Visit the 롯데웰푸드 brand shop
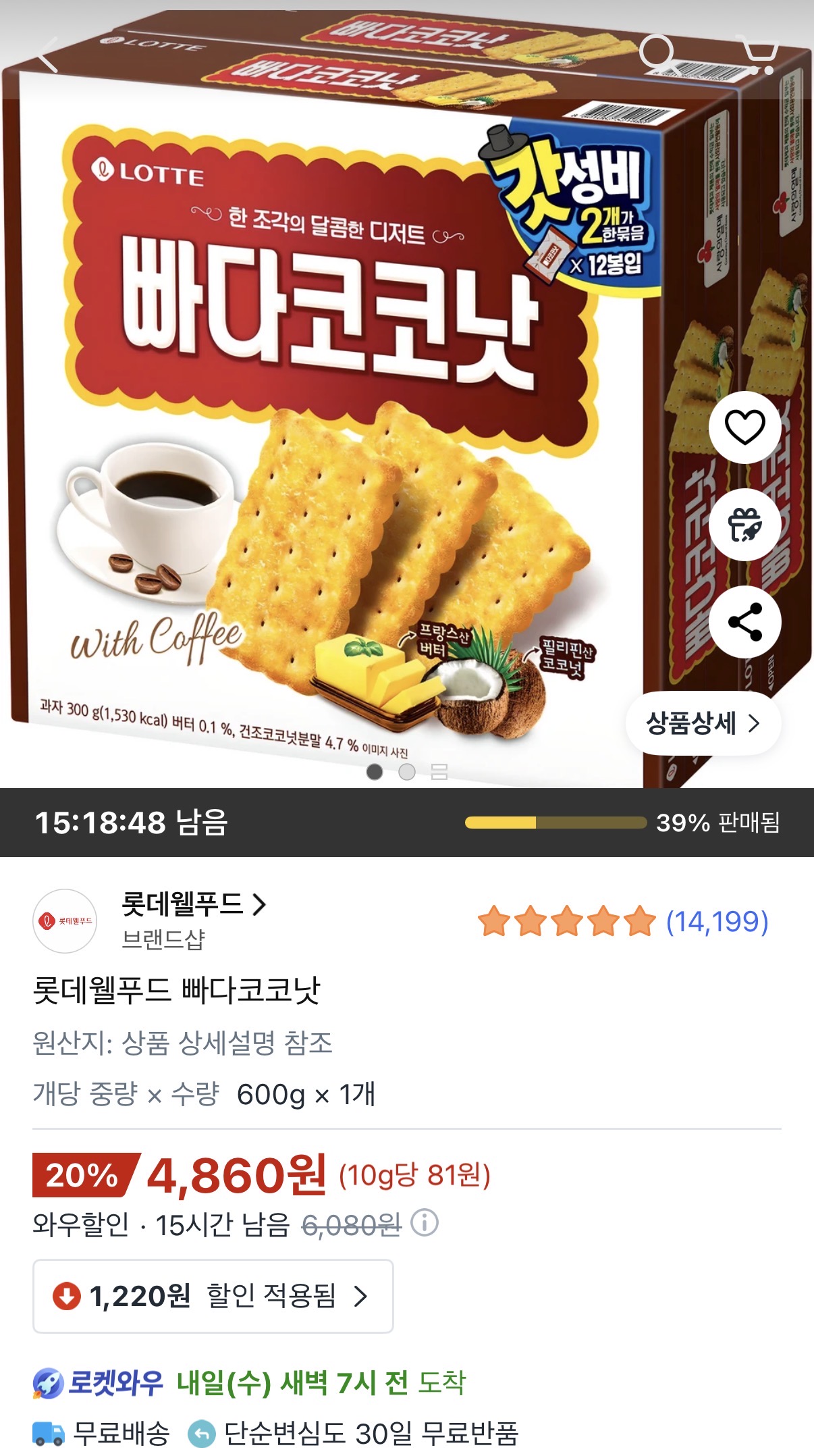This screenshot has width=814, height=1456. coord(193,904)
